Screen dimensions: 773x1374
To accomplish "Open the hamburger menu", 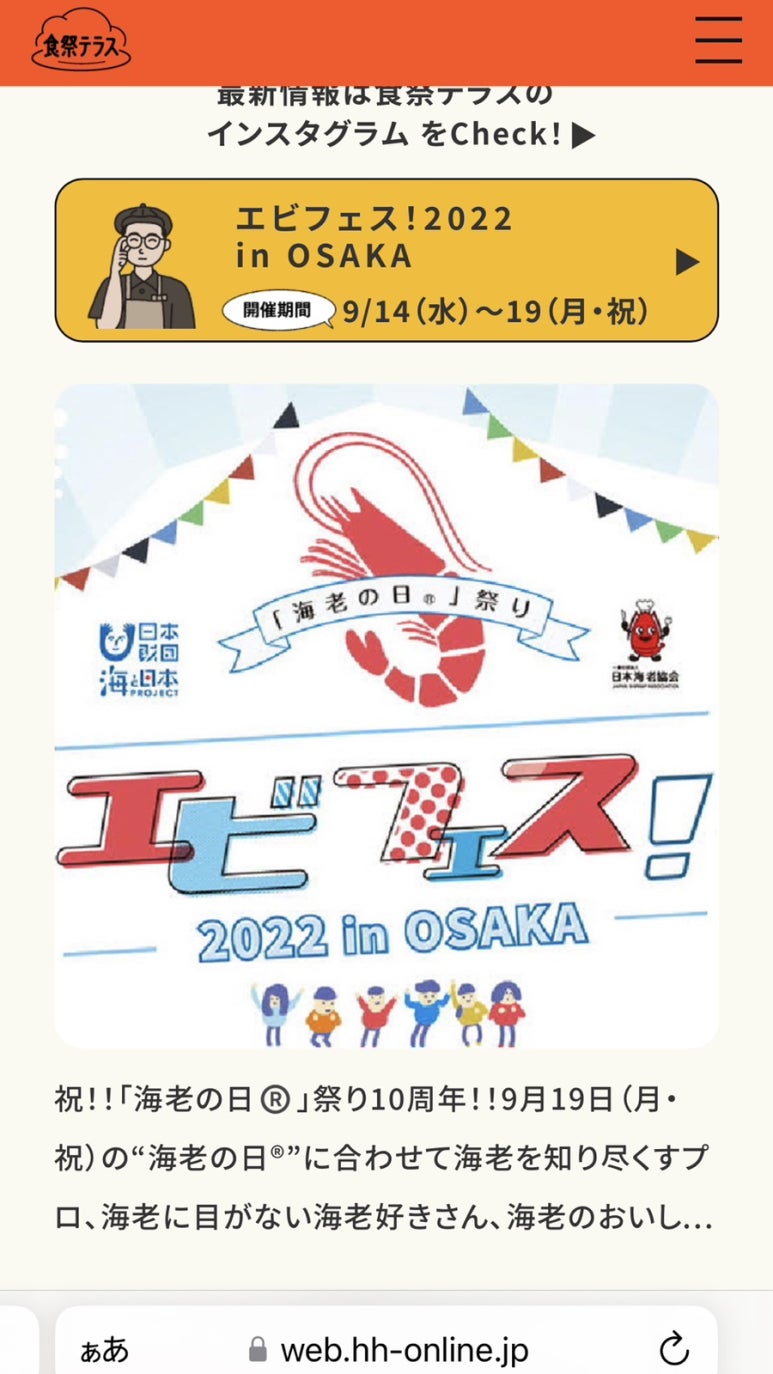I will (718, 41).
